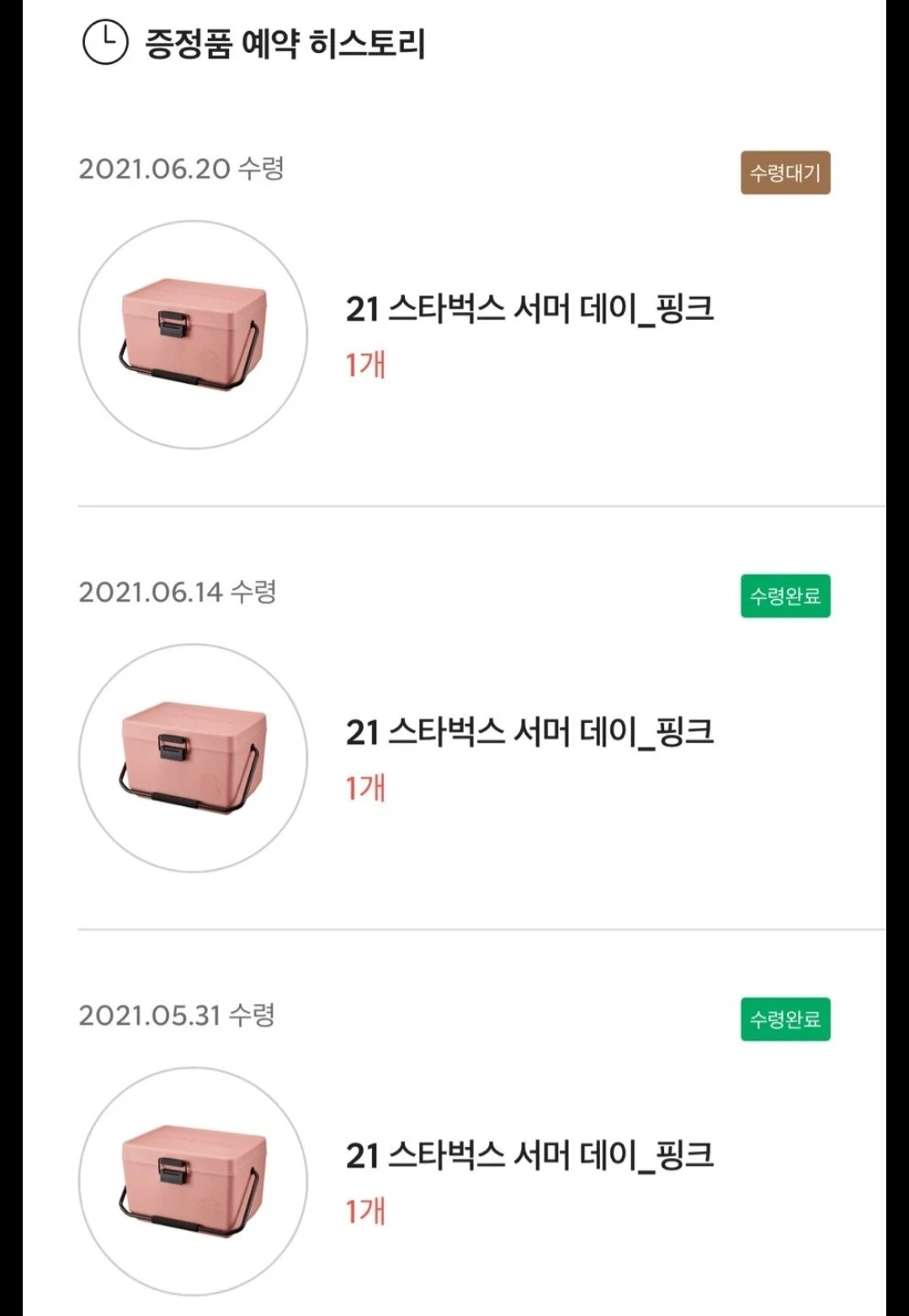Open the reservation for pickup on 2021.06.20
Image resolution: width=909 pixels, height=1316 pixels.
(529, 310)
